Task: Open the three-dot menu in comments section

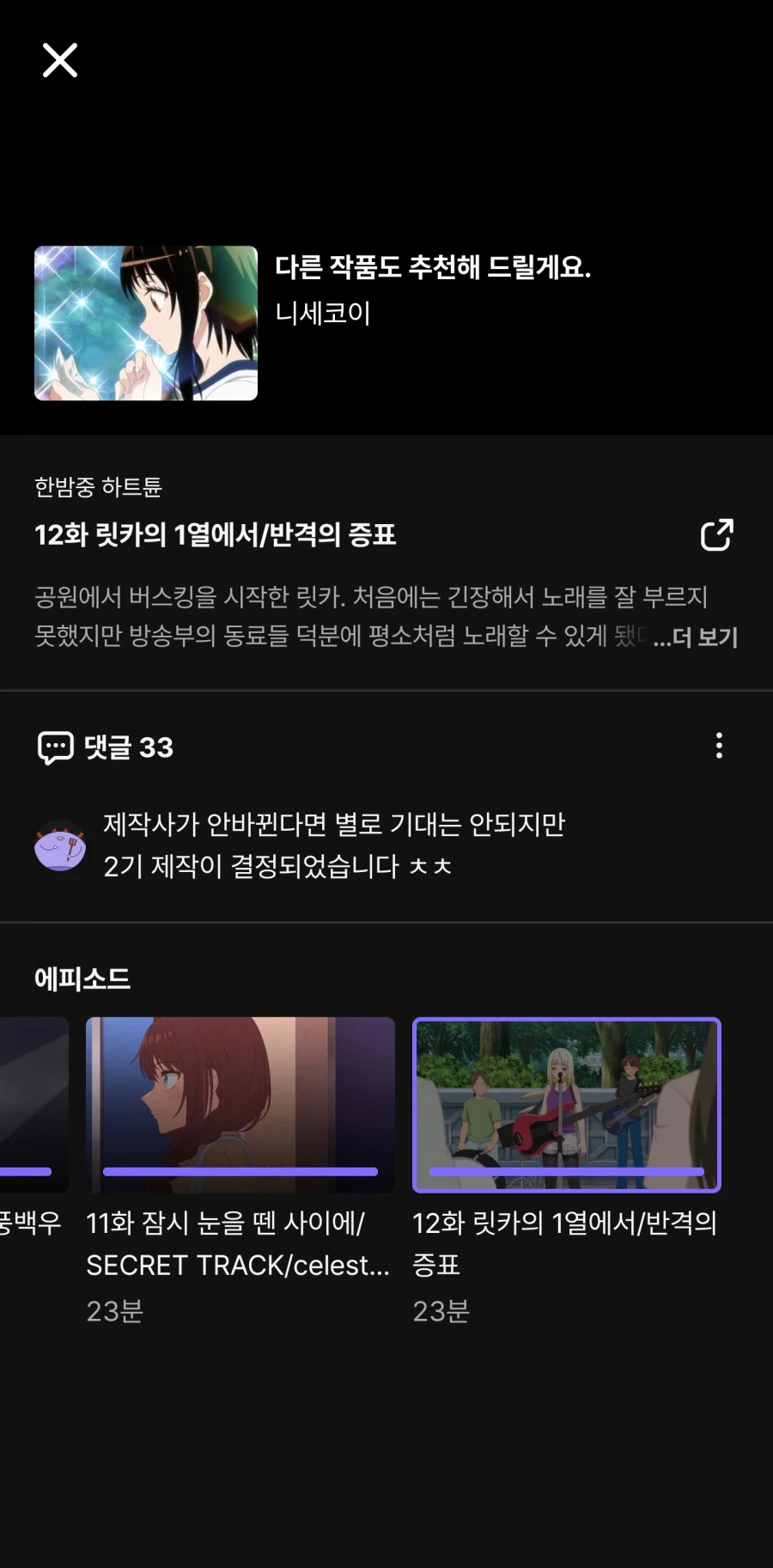Action: [x=719, y=746]
